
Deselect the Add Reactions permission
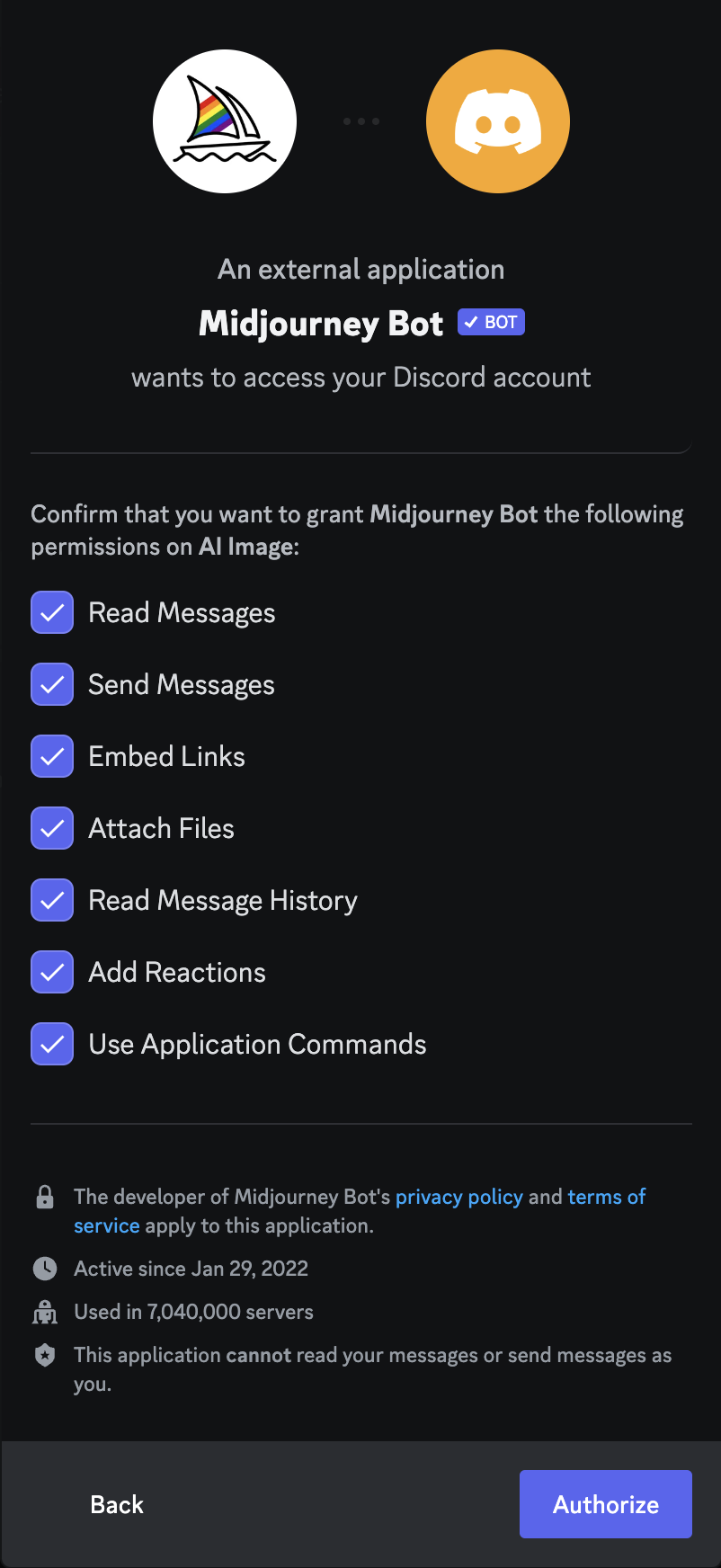coord(52,972)
